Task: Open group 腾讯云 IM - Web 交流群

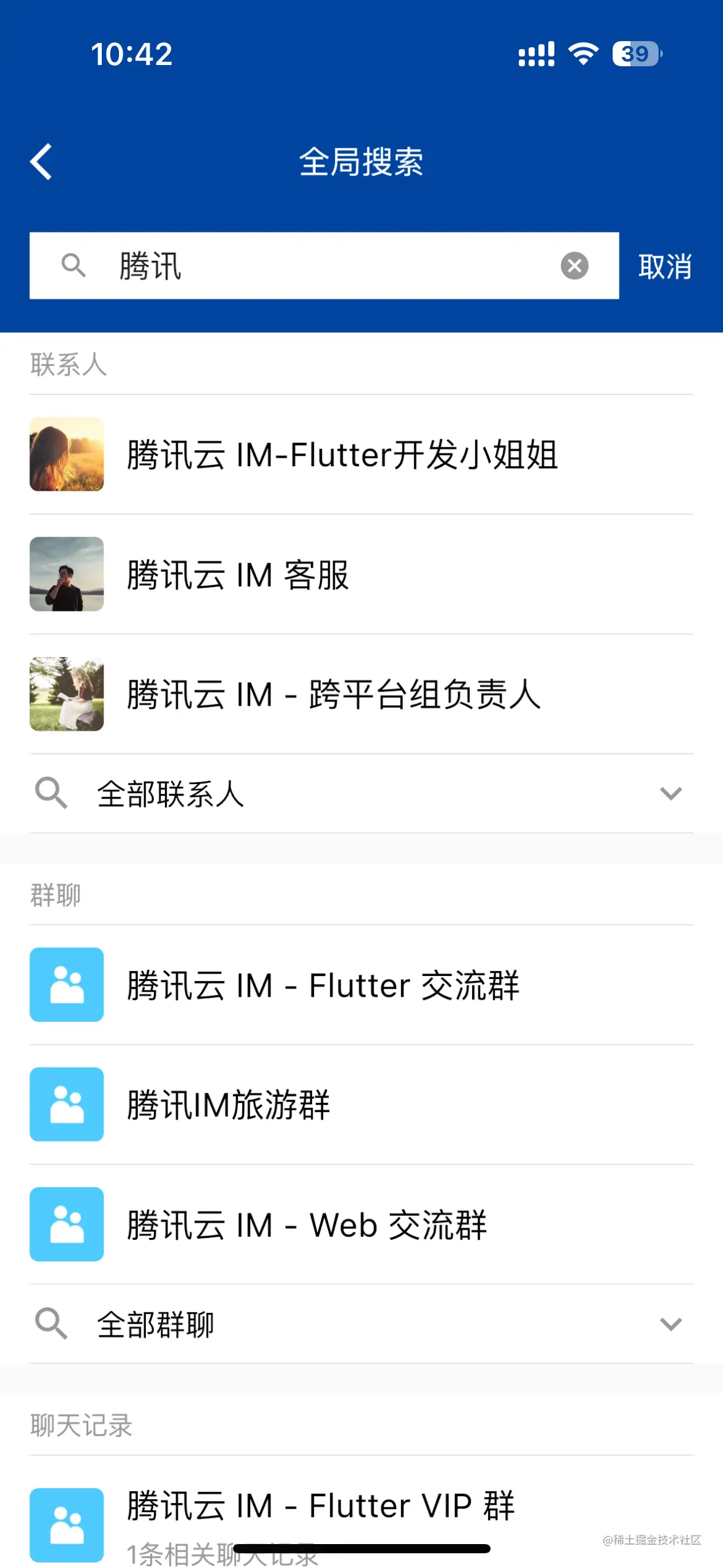Action: (361, 1224)
